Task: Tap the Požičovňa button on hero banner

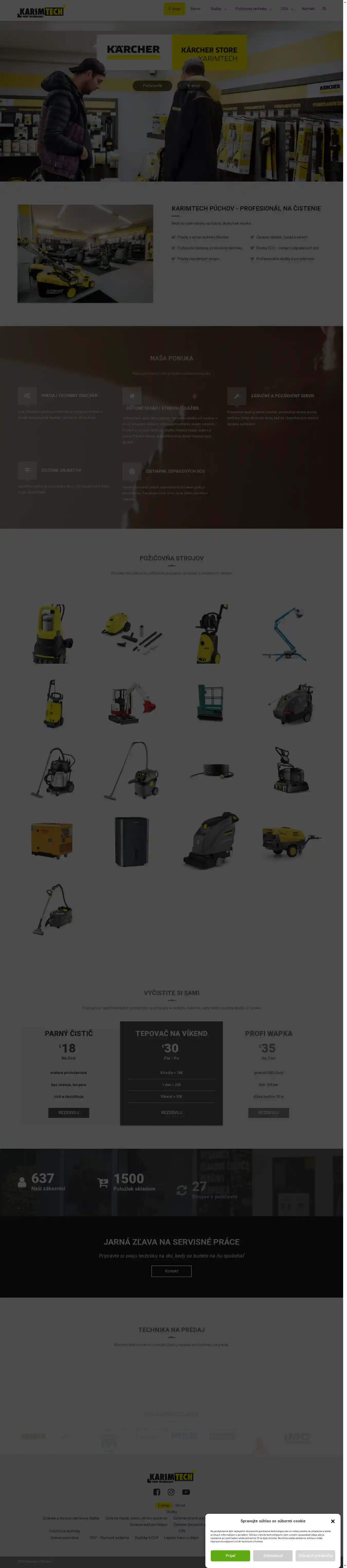Action: coord(152,86)
